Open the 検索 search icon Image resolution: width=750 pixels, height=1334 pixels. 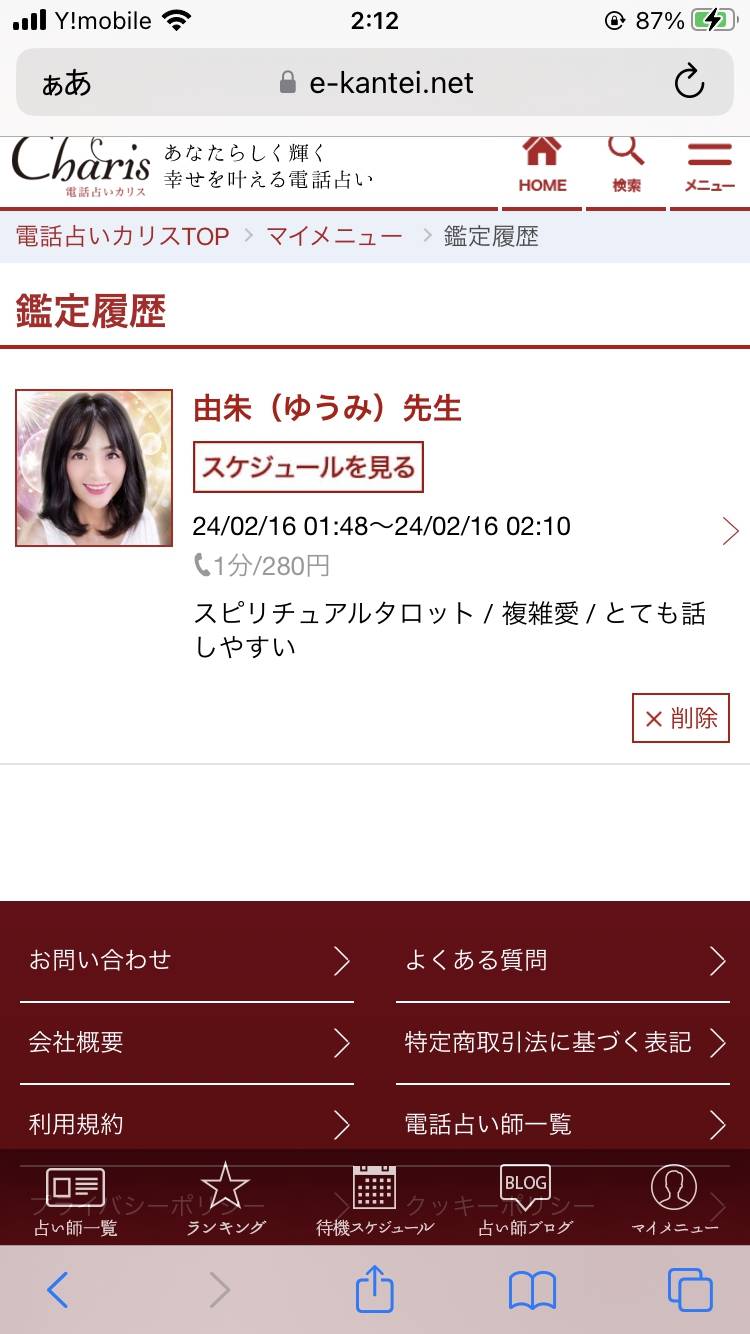point(626,166)
